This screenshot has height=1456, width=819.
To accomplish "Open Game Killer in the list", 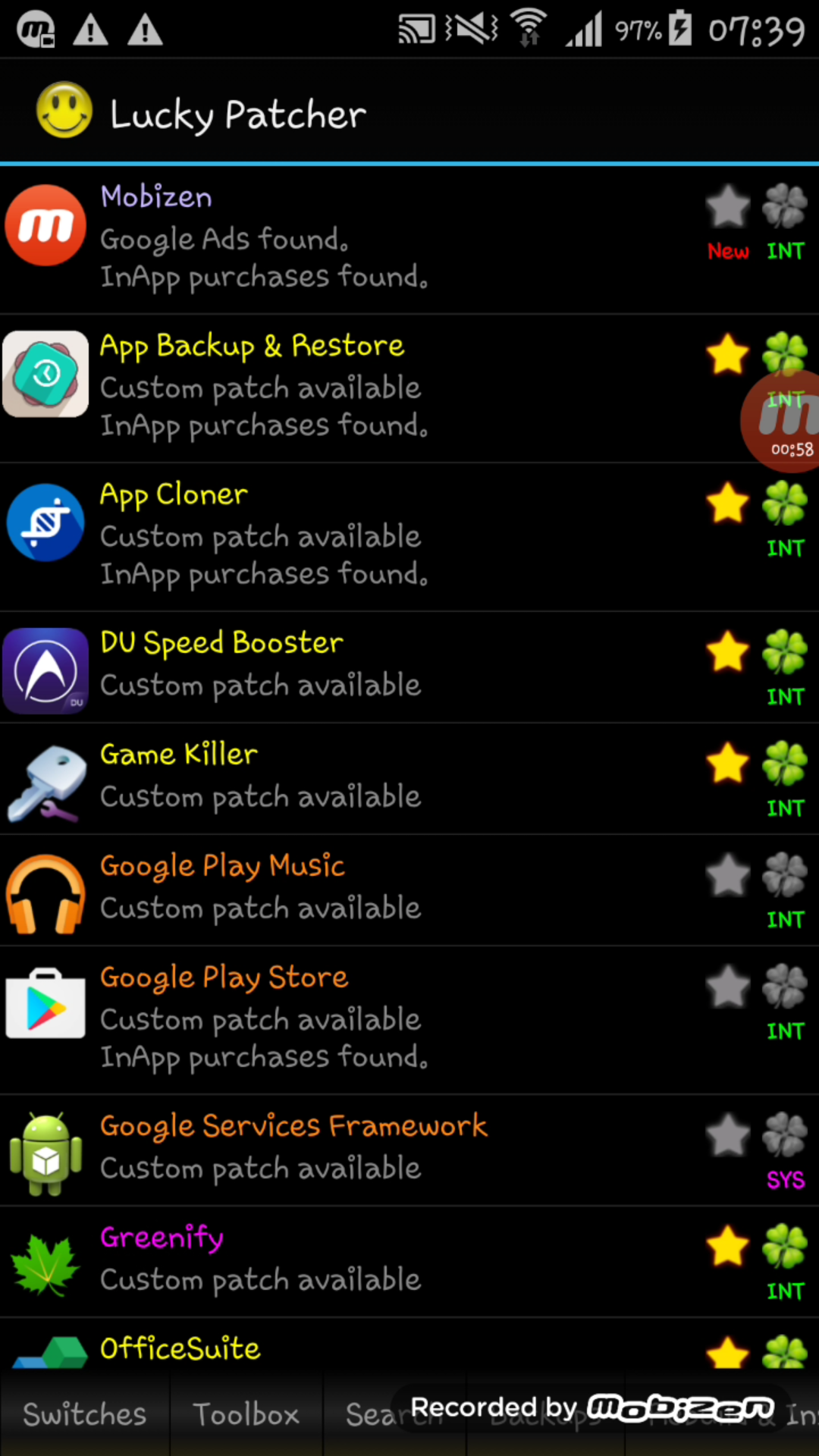I will coord(341,777).
